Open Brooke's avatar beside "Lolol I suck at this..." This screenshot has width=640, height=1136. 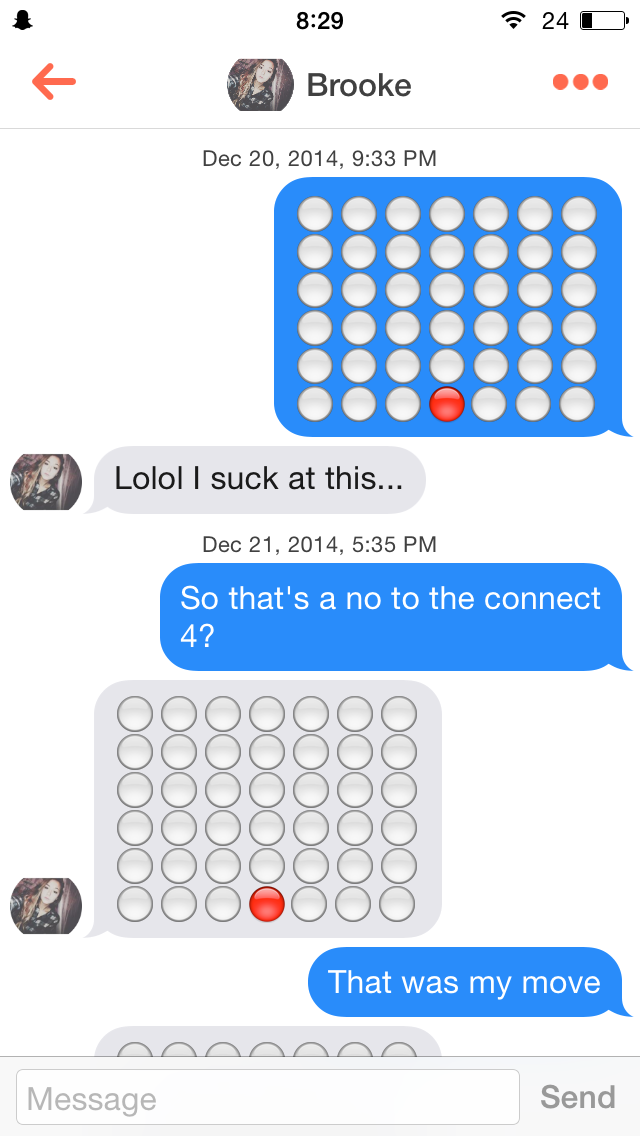pyautogui.click(x=46, y=482)
